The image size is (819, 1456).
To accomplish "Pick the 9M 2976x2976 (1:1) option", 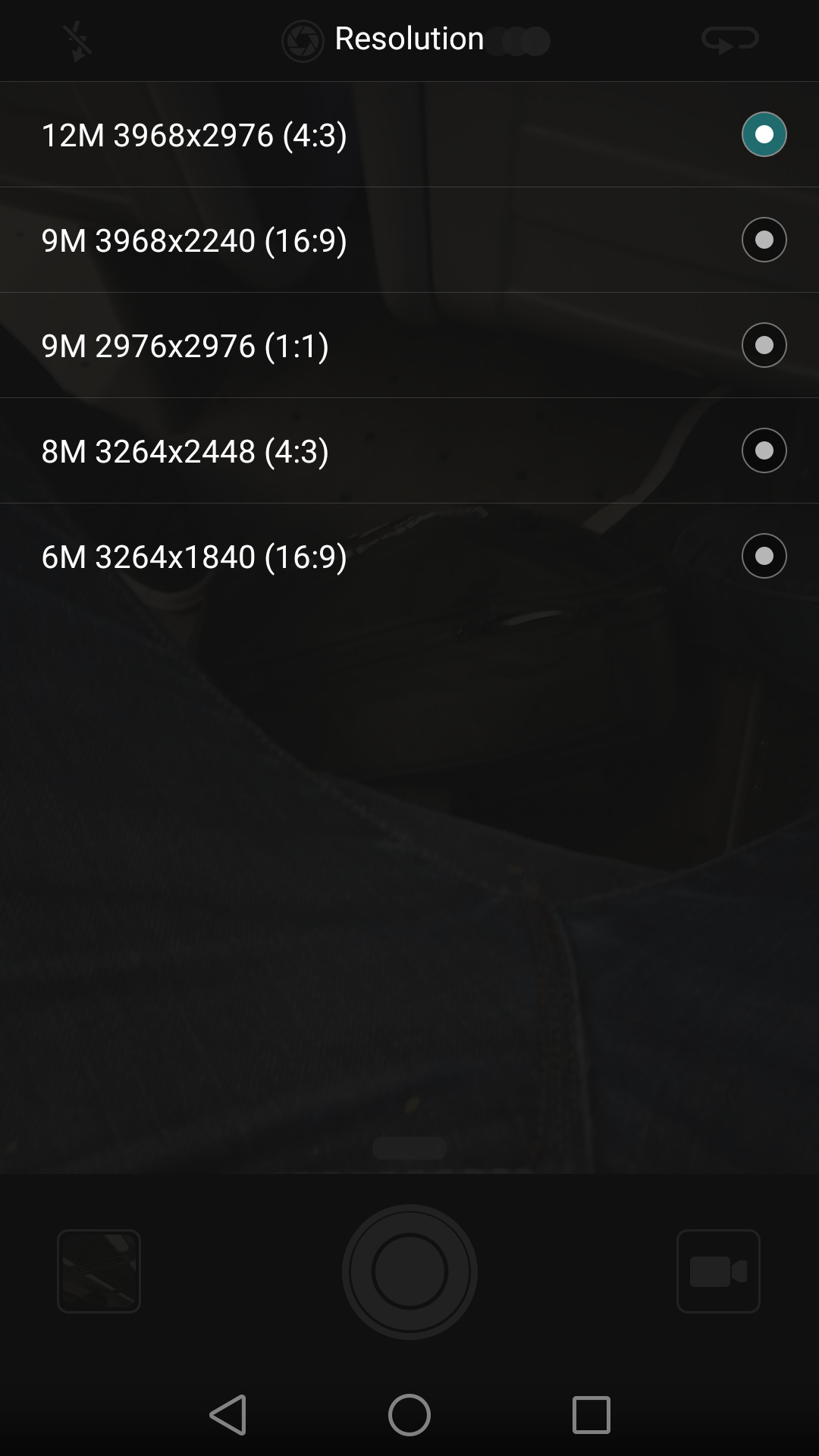I will point(409,346).
